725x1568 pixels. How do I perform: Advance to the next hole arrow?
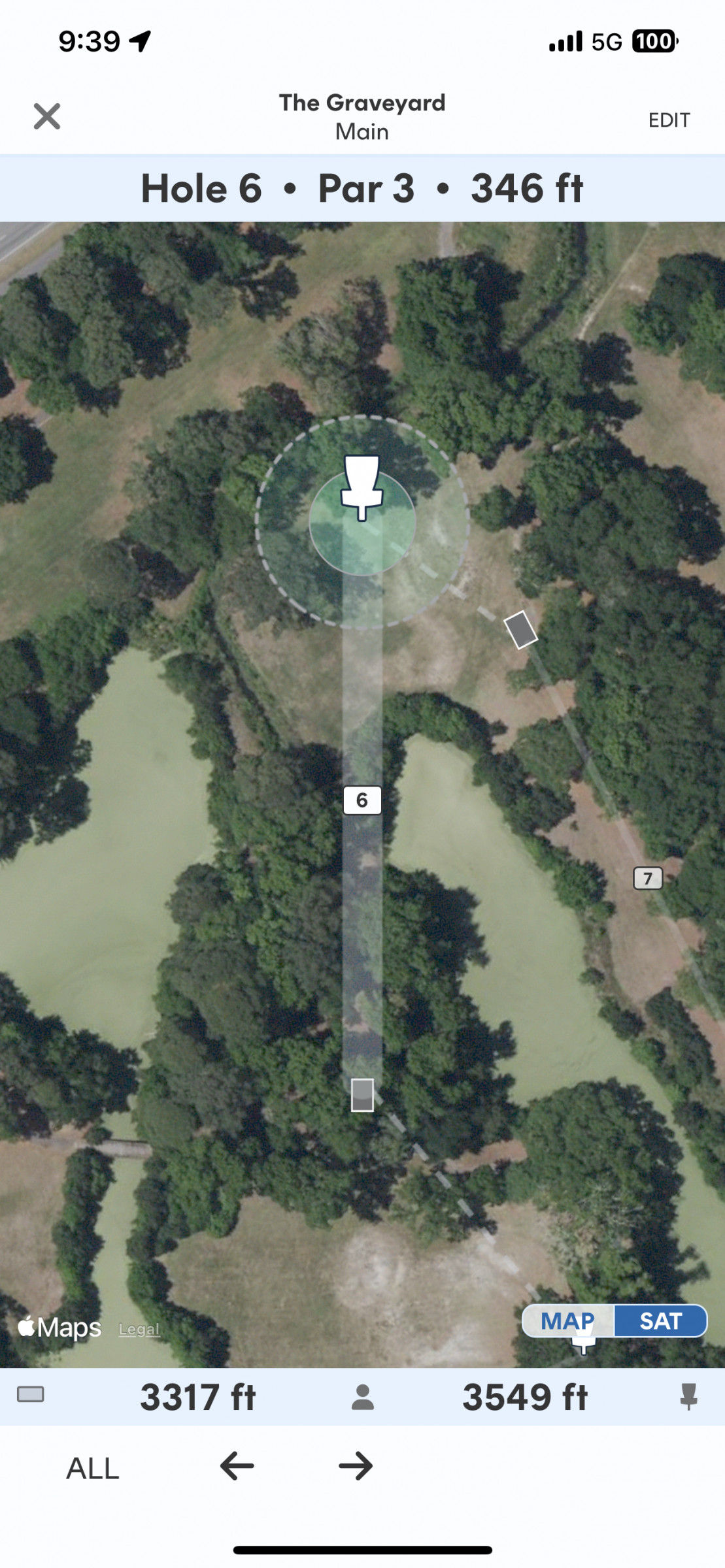(356, 1466)
